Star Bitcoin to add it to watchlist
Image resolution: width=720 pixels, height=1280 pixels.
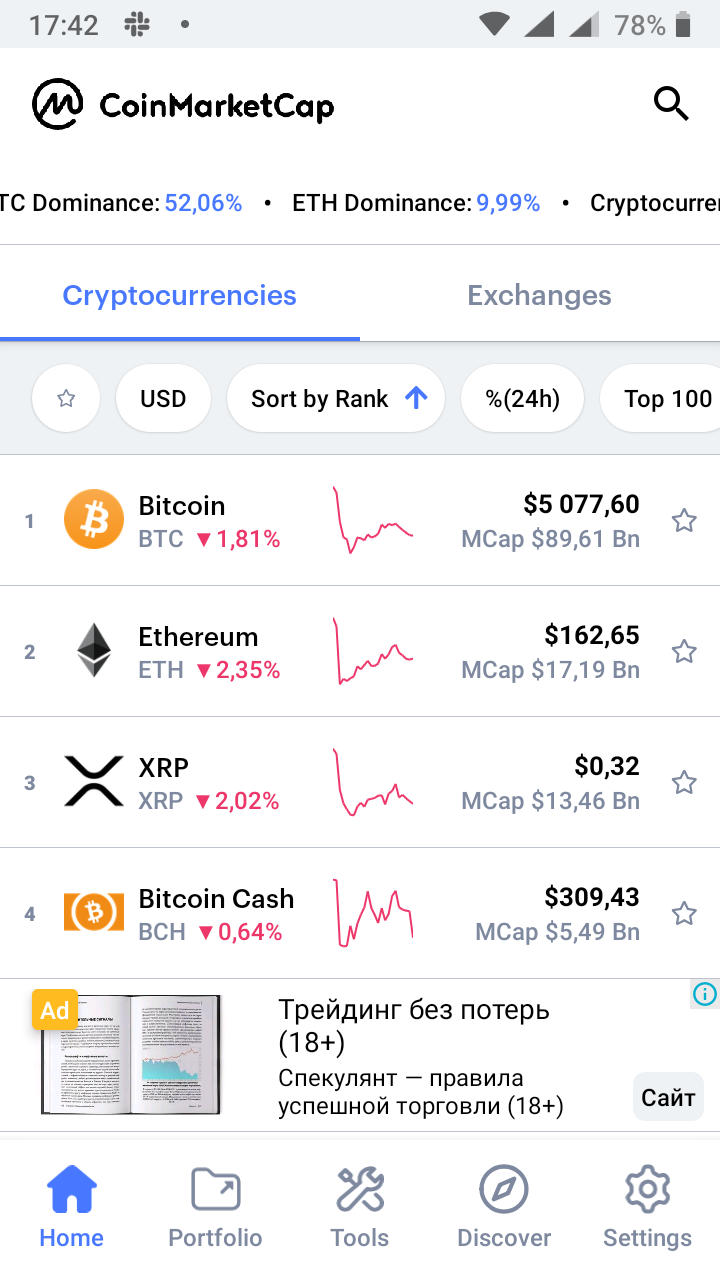pyautogui.click(x=684, y=520)
